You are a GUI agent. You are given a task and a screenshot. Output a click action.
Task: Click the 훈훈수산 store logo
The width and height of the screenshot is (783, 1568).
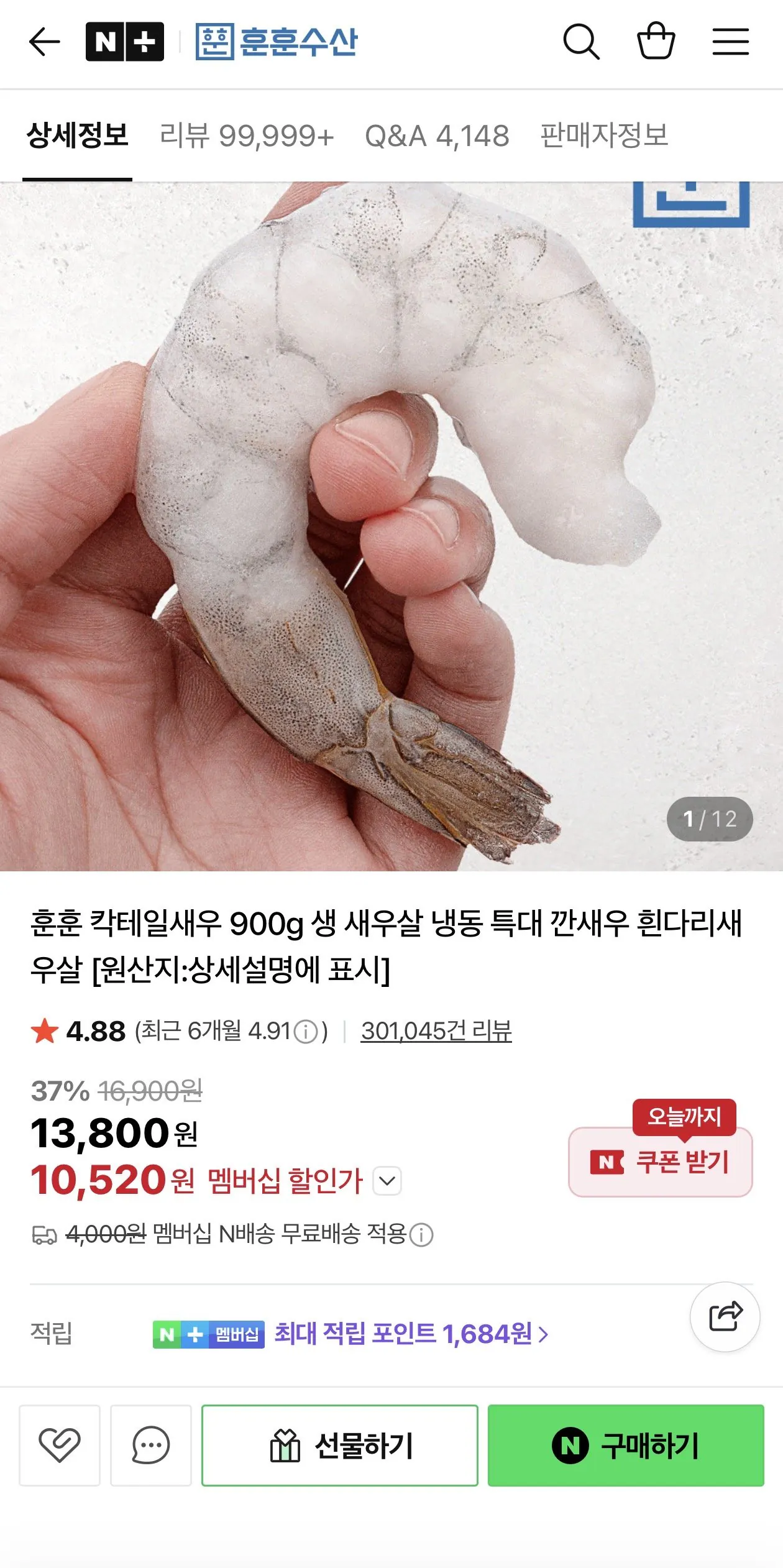278,42
